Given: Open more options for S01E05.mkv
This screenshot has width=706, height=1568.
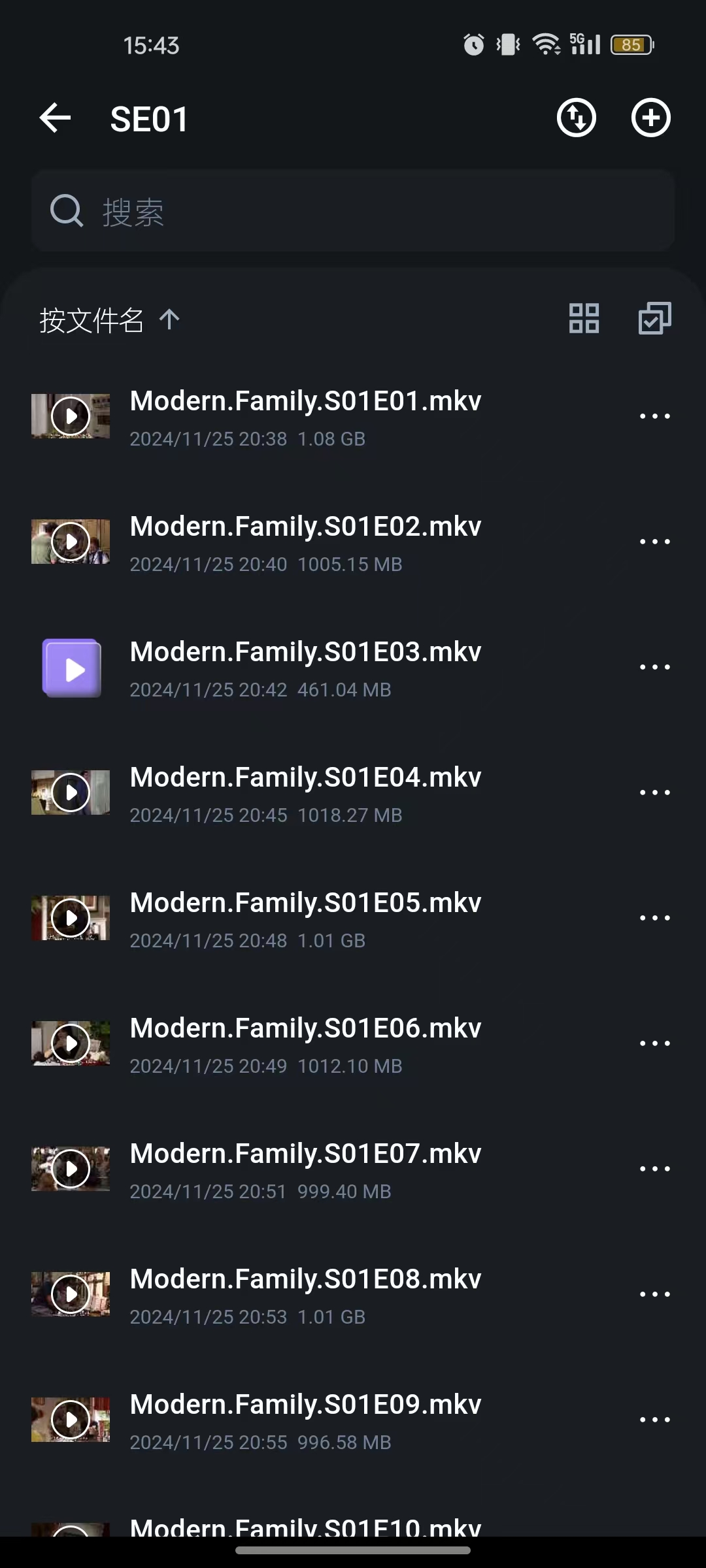Looking at the screenshot, I should point(654,918).
